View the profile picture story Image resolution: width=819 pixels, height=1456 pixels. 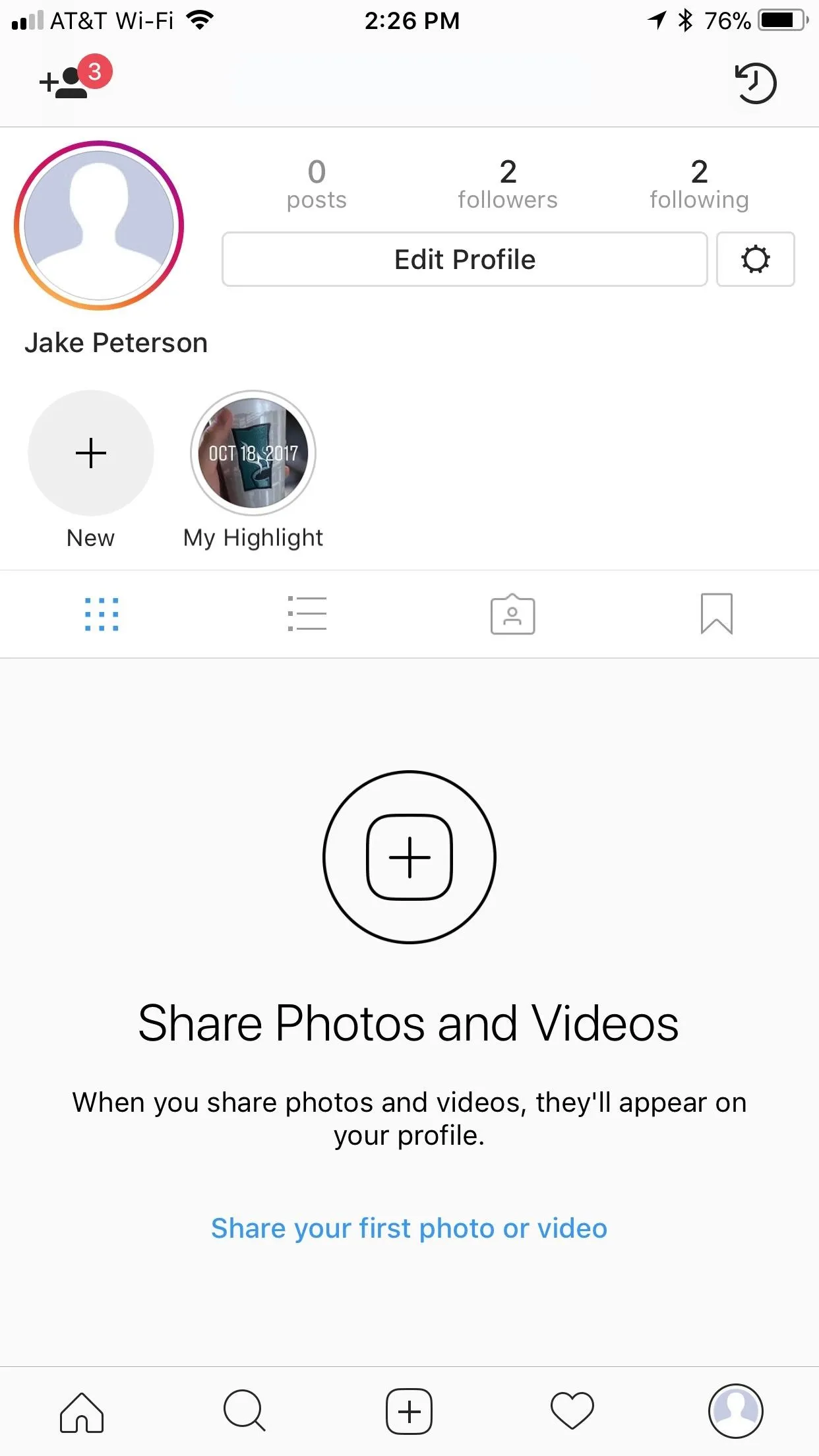(x=99, y=226)
